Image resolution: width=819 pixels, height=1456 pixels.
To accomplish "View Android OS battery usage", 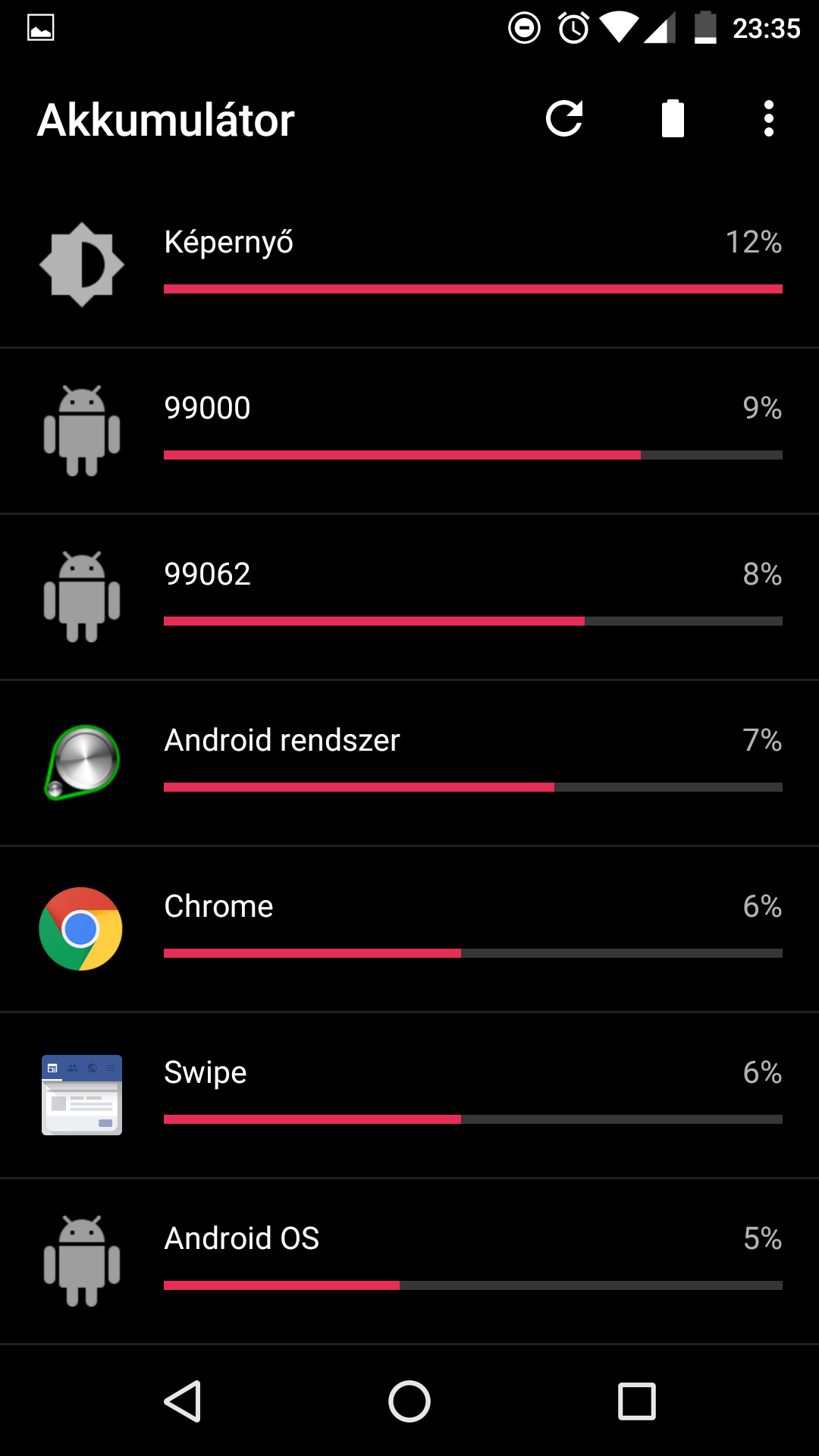I will tap(409, 1261).
